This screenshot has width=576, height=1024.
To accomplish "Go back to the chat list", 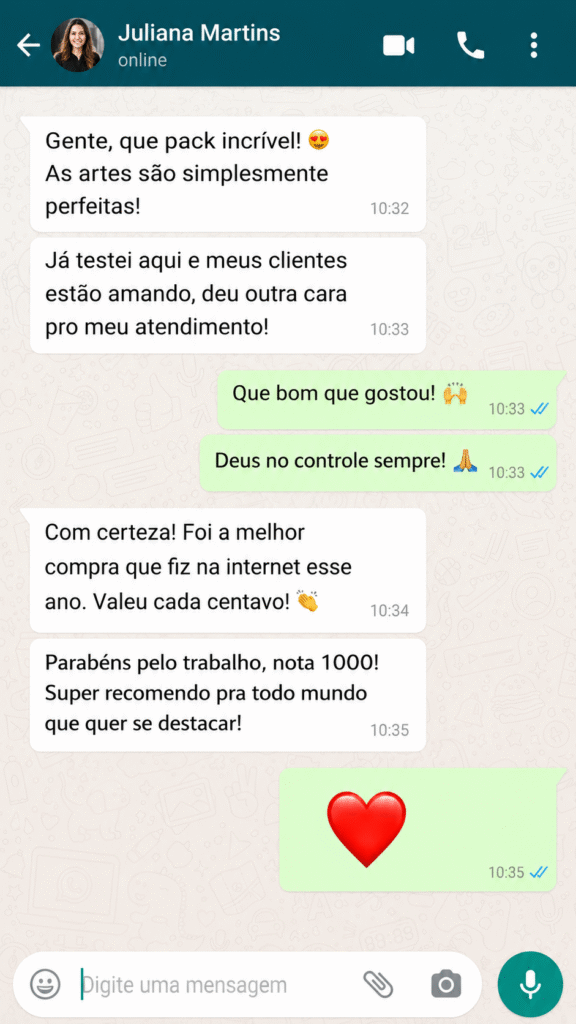I will 28,45.
